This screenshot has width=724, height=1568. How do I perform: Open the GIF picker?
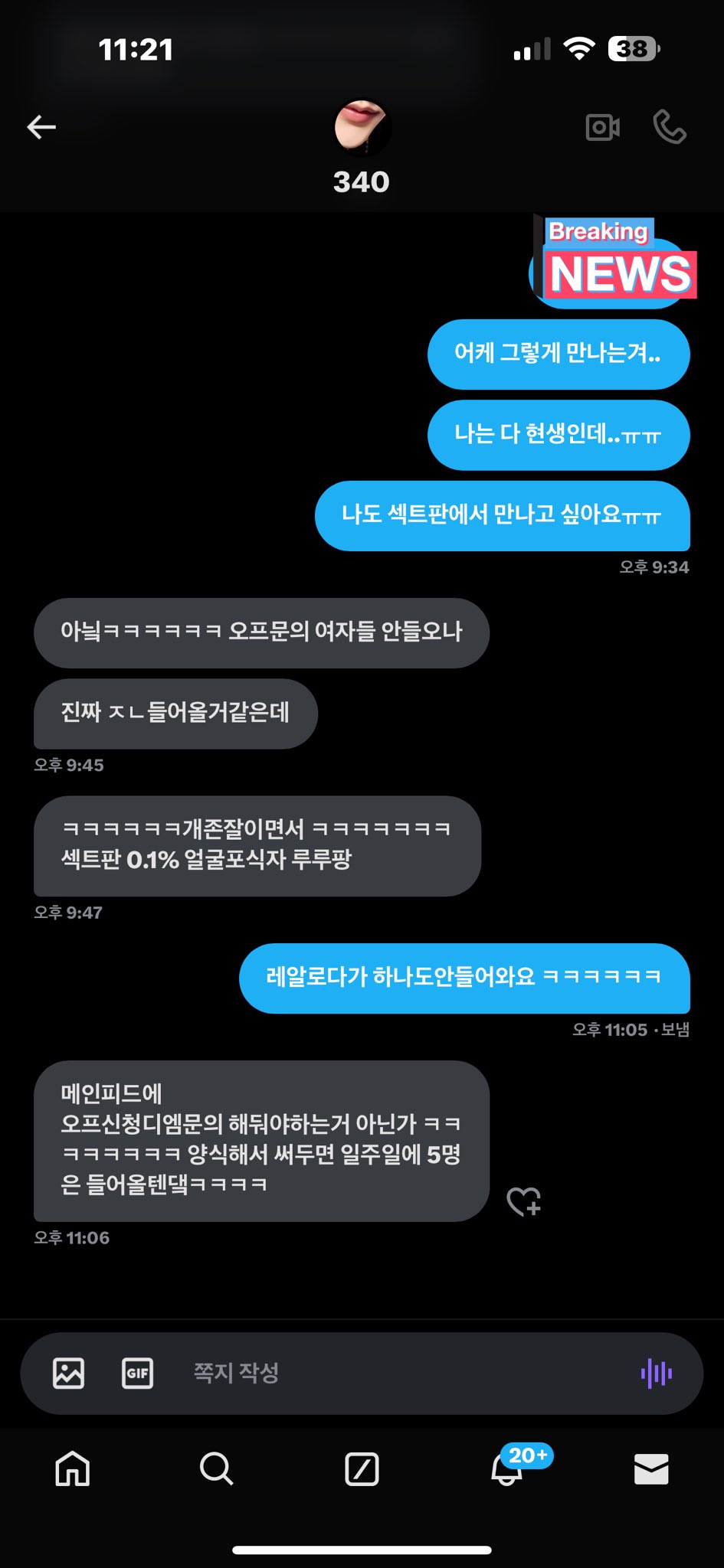[x=137, y=1373]
